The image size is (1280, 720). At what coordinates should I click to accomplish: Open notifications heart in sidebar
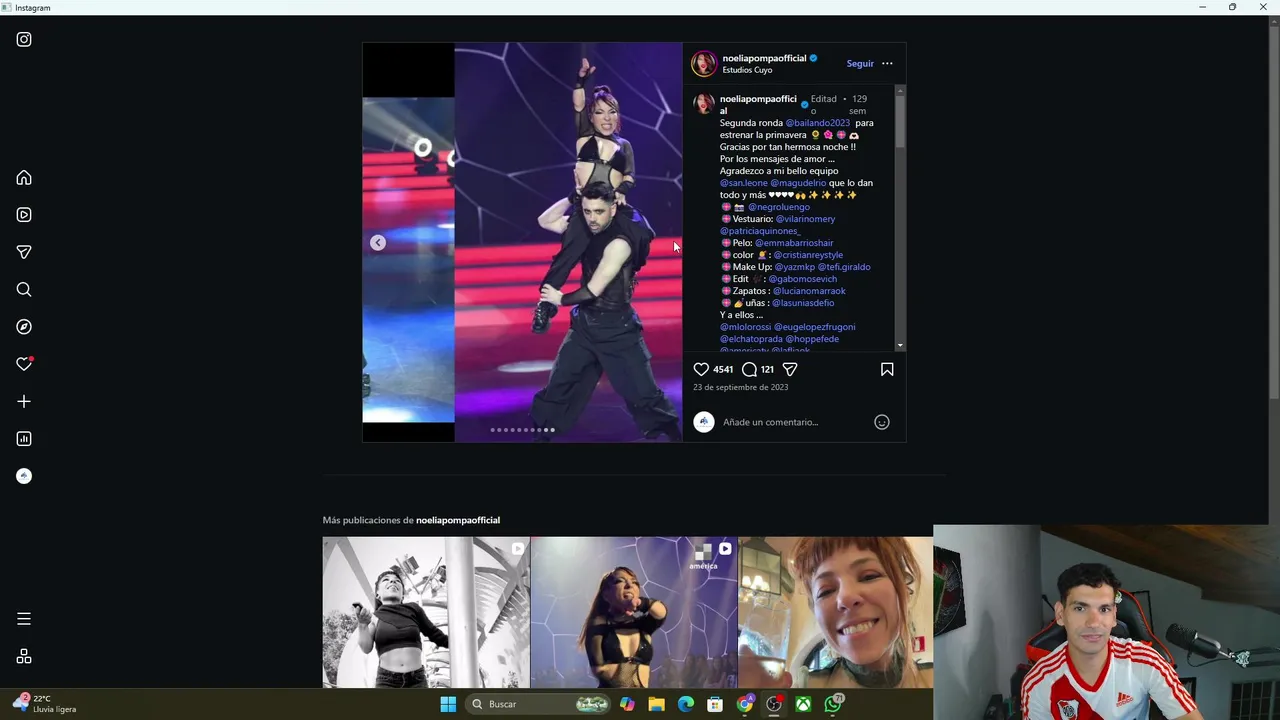[x=24, y=364]
